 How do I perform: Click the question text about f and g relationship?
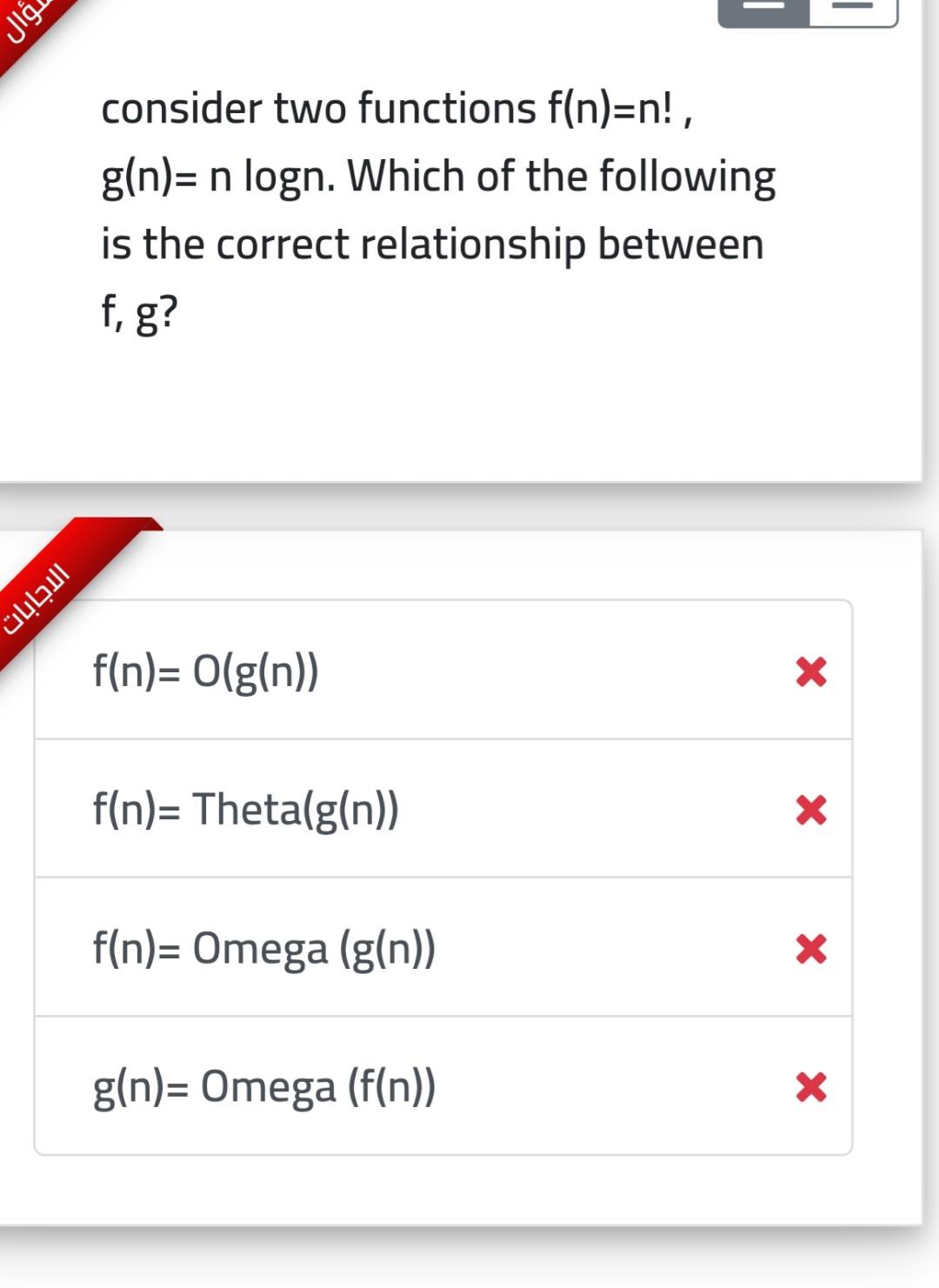pyautogui.click(x=435, y=209)
